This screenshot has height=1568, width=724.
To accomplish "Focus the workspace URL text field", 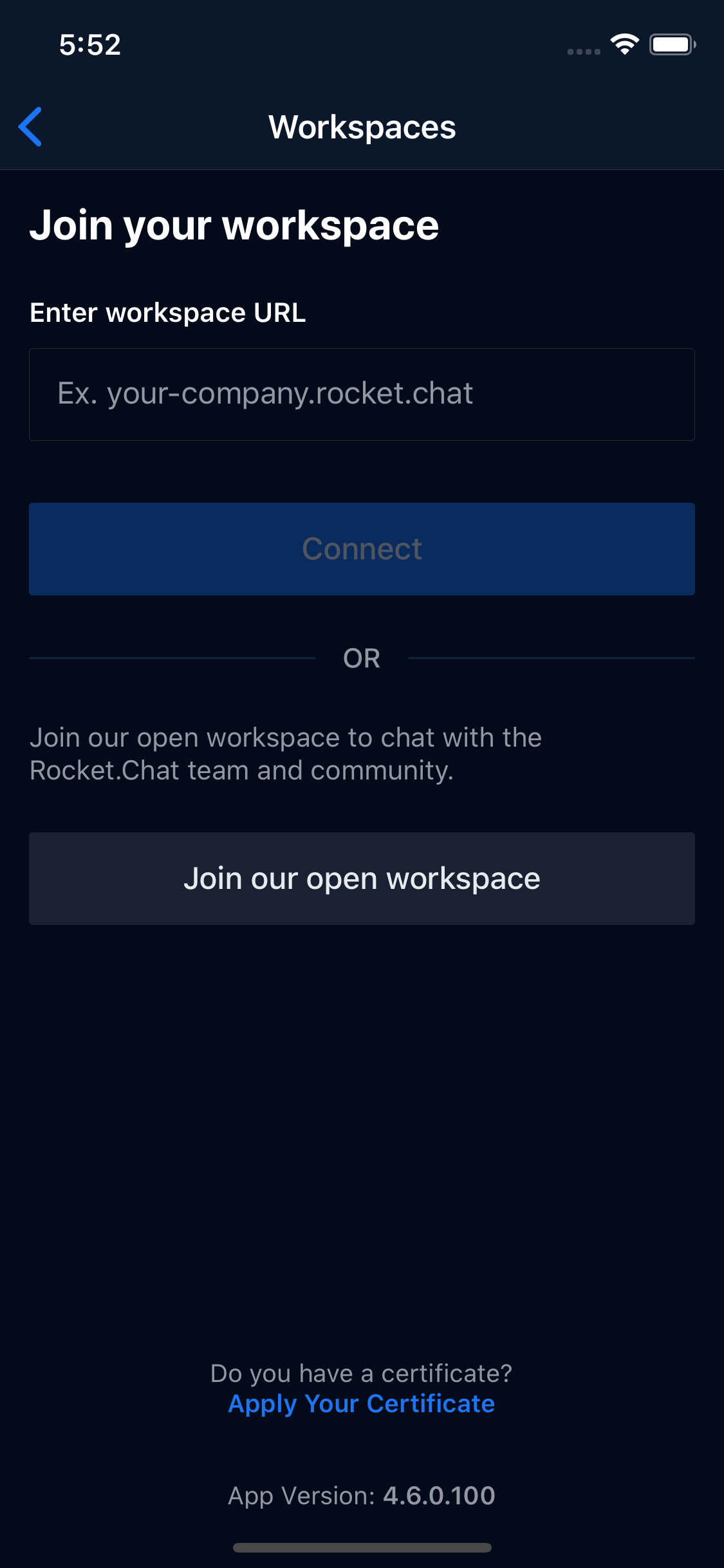I will 362,395.
